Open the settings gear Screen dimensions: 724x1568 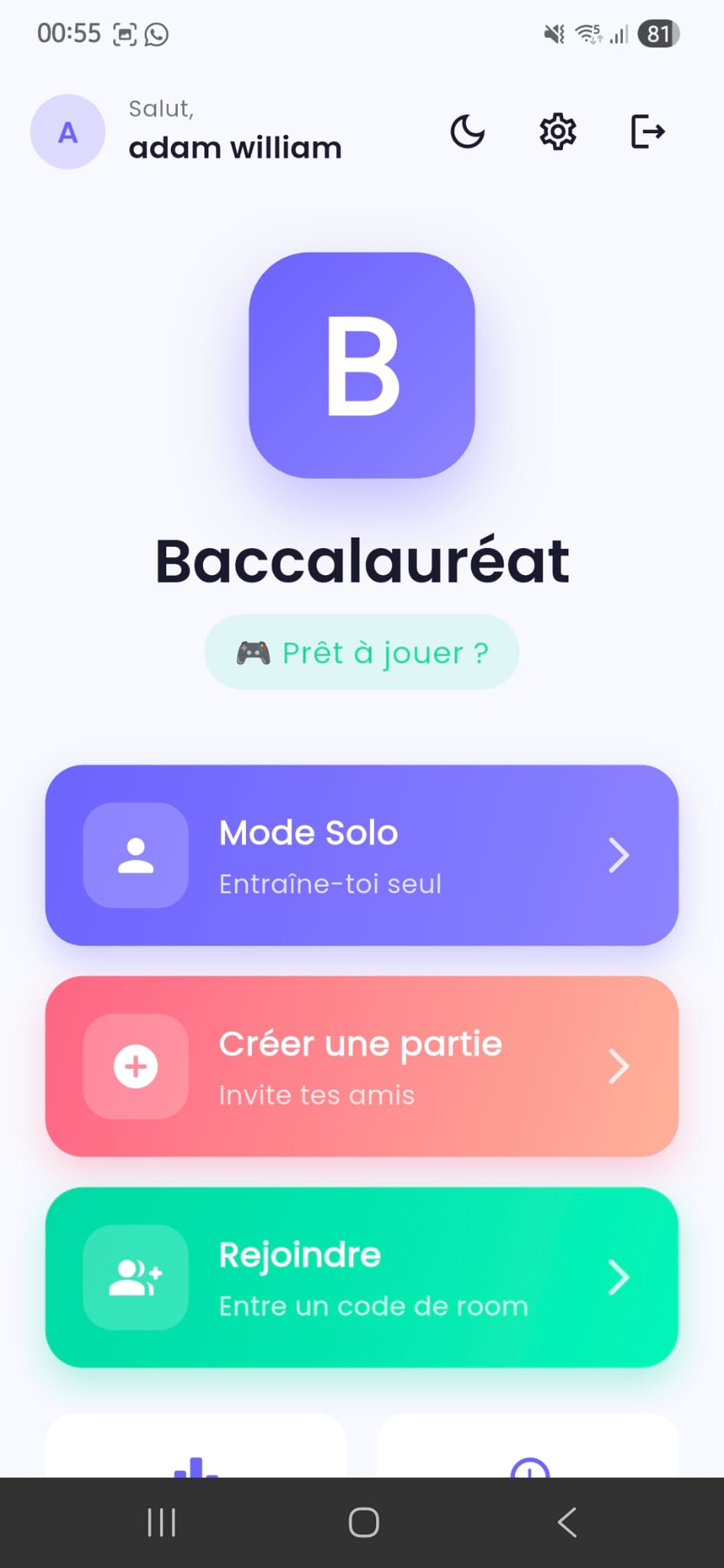[x=557, y=131]
